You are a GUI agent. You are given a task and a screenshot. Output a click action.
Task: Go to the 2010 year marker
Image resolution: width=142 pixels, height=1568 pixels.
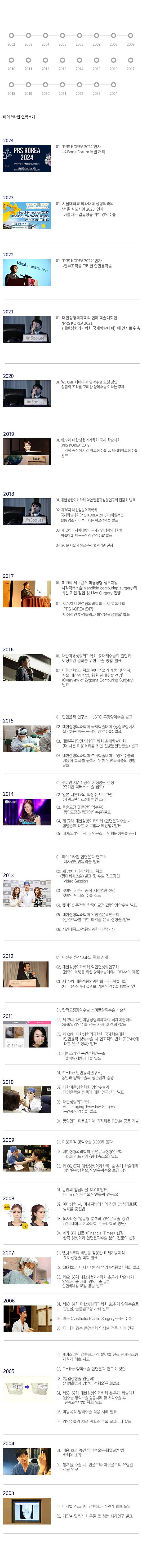(11, 60)
